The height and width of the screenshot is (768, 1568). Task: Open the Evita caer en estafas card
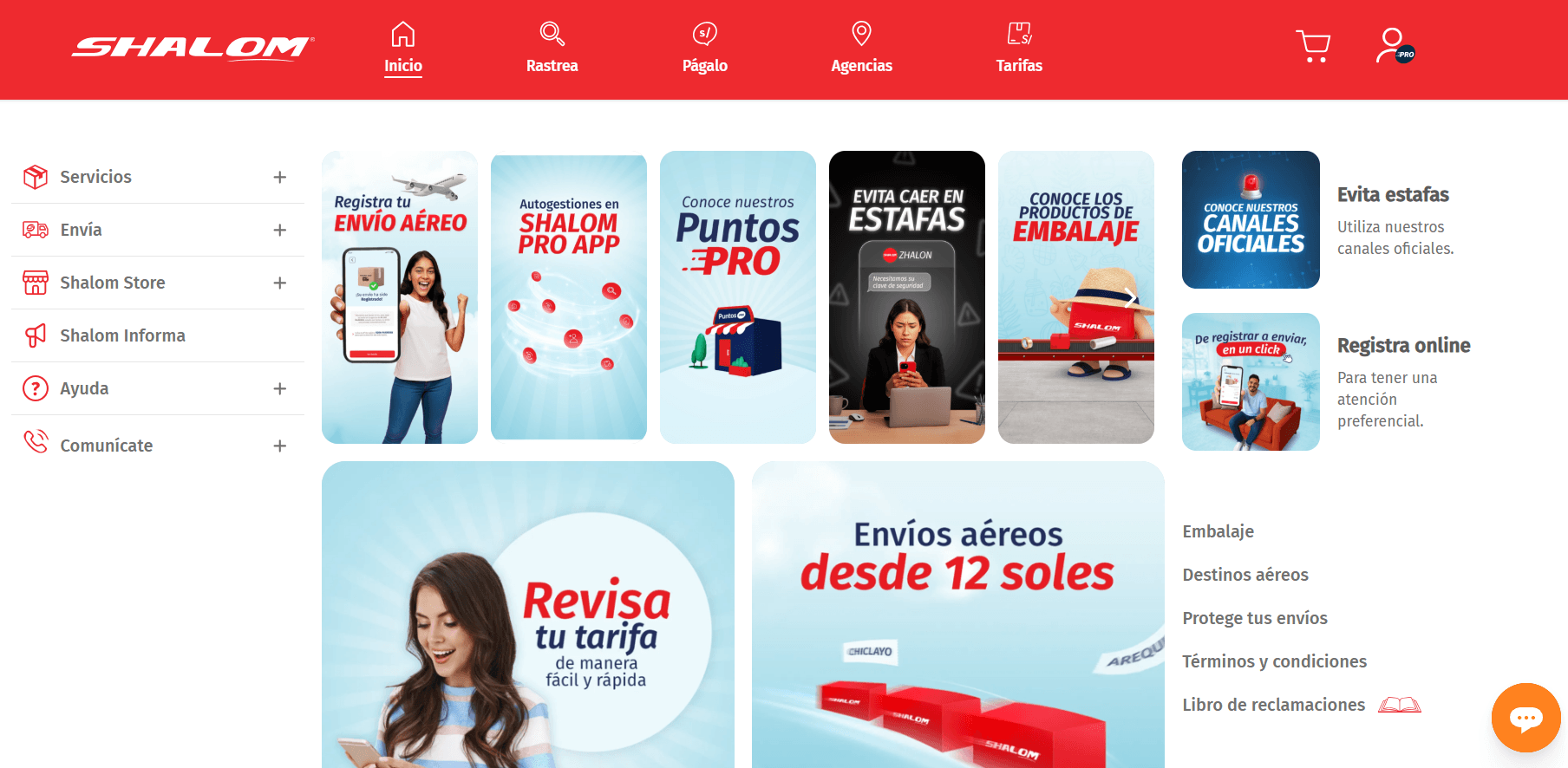point(906,297)
